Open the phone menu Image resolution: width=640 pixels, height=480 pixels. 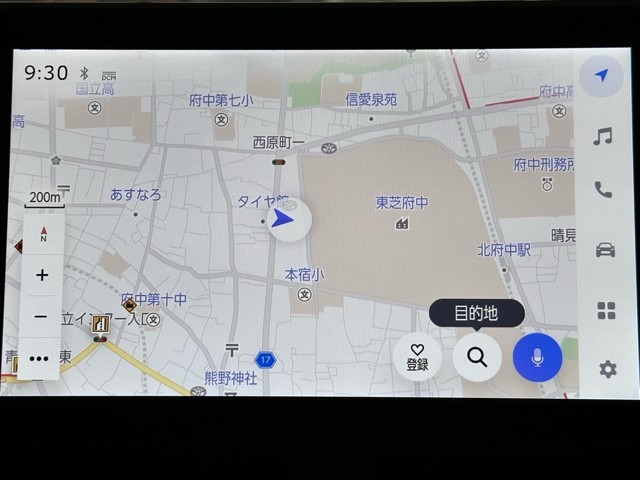tap(603, 189)
